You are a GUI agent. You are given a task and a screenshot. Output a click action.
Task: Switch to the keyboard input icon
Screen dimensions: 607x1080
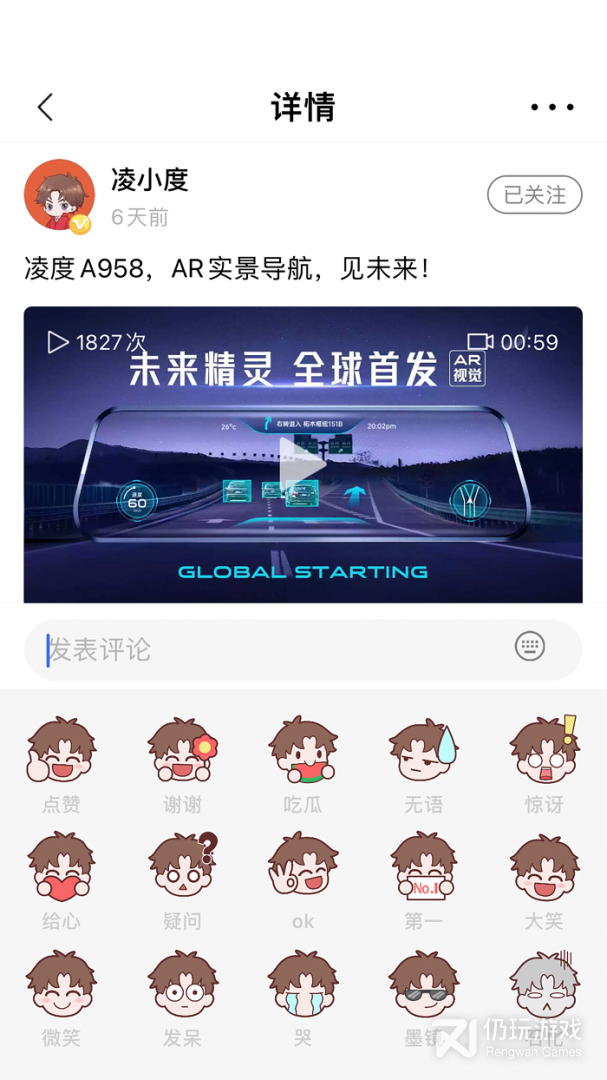coord(530,646)
